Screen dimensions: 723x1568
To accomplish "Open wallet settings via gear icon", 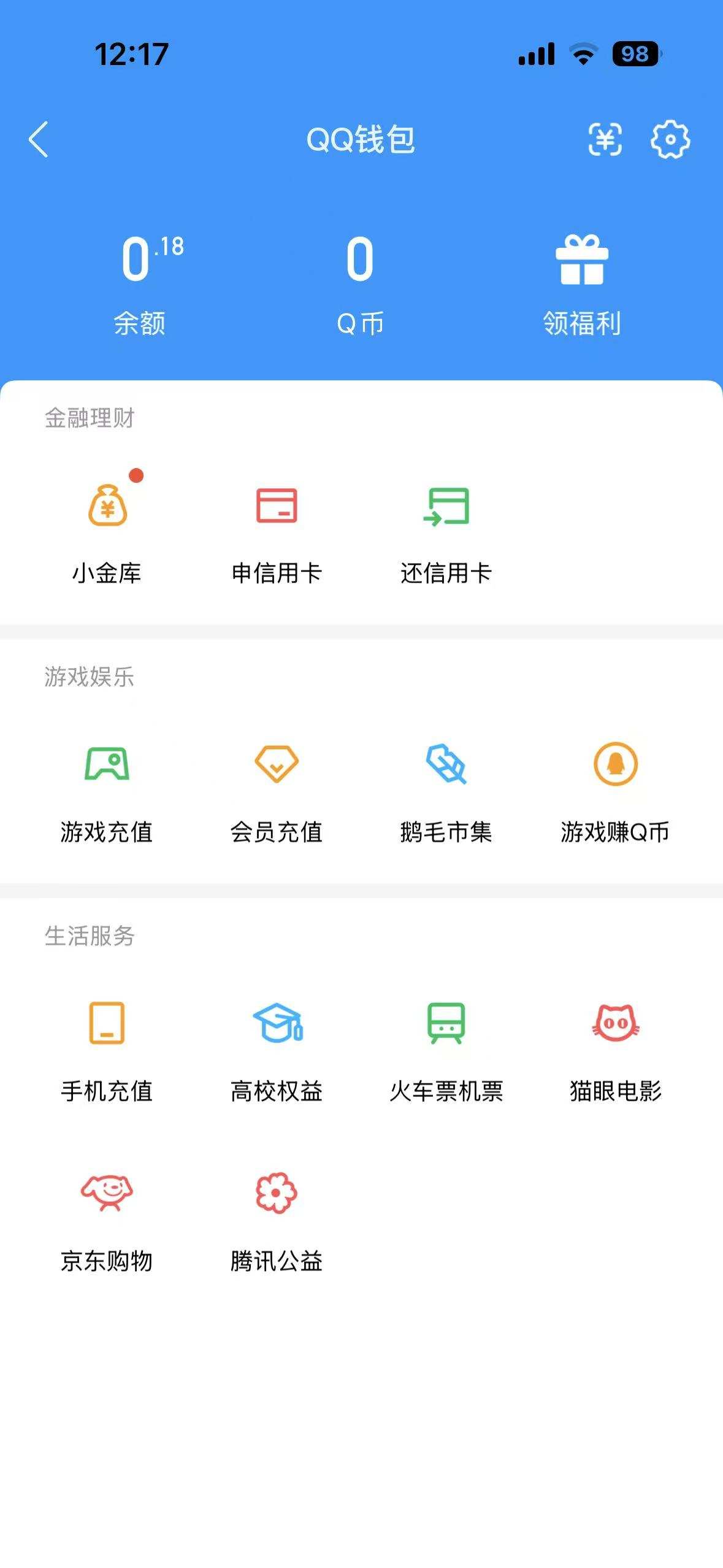I will (x=671, y=140).
